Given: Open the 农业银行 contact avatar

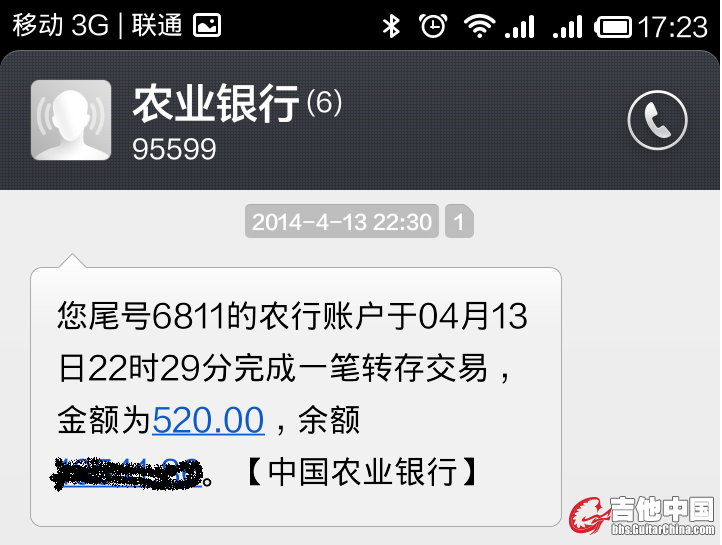Looking at the screenshot, I should pyautogui.click(x=70, y=121).
